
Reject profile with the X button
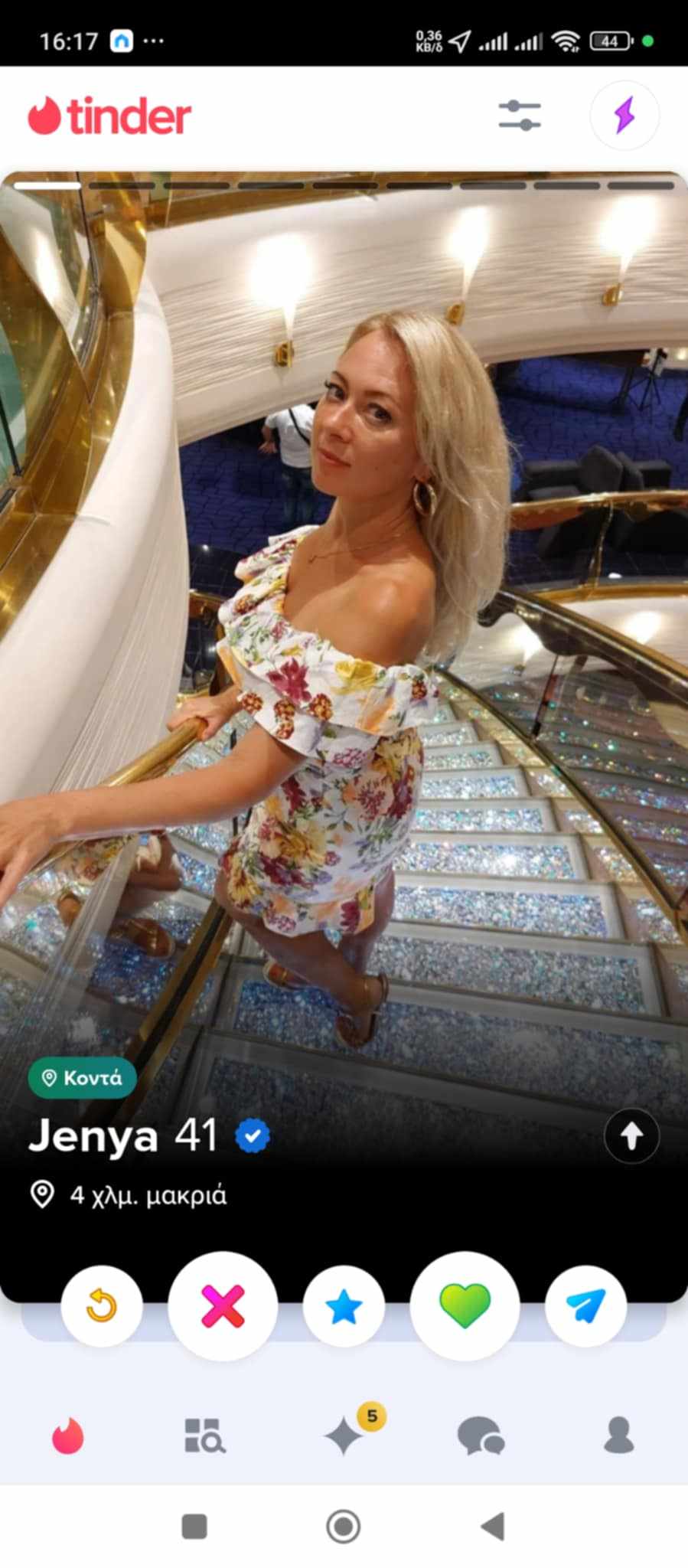pyautogui.click(x=223, y=1305)
